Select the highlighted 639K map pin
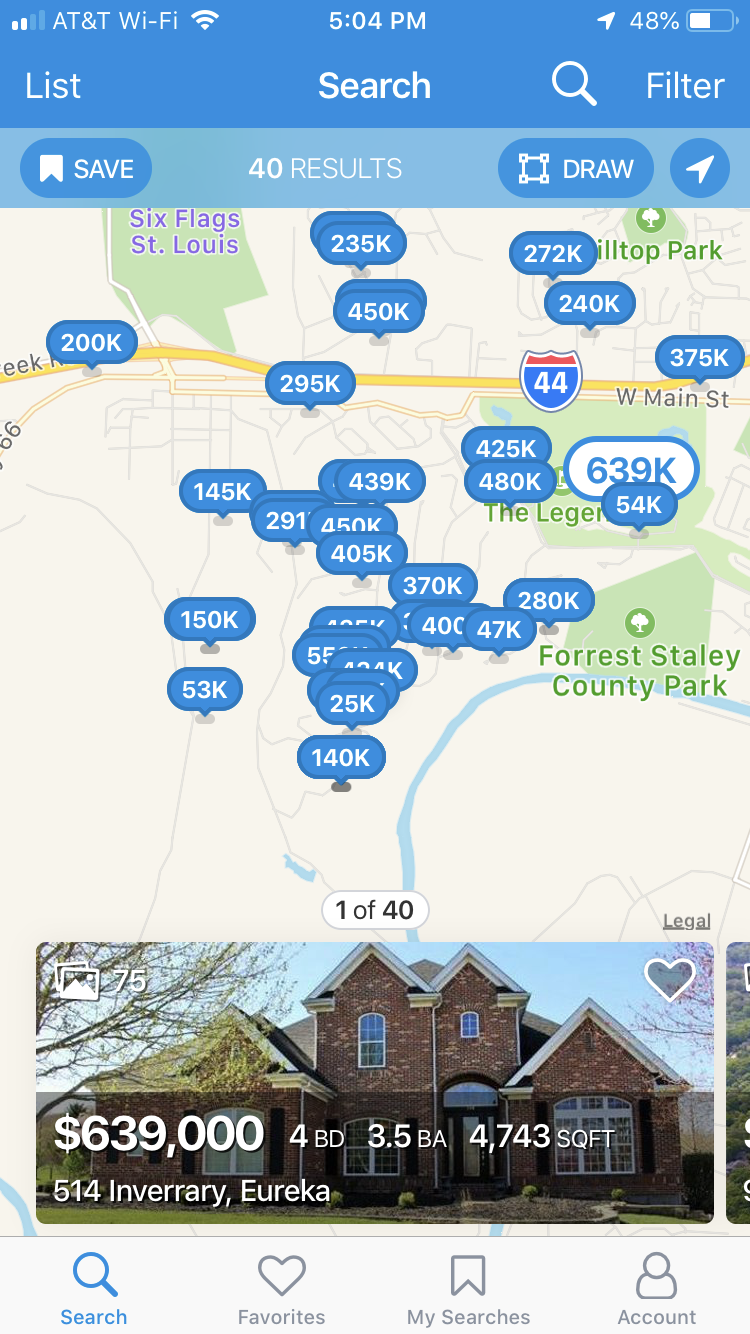 point(631,468)
